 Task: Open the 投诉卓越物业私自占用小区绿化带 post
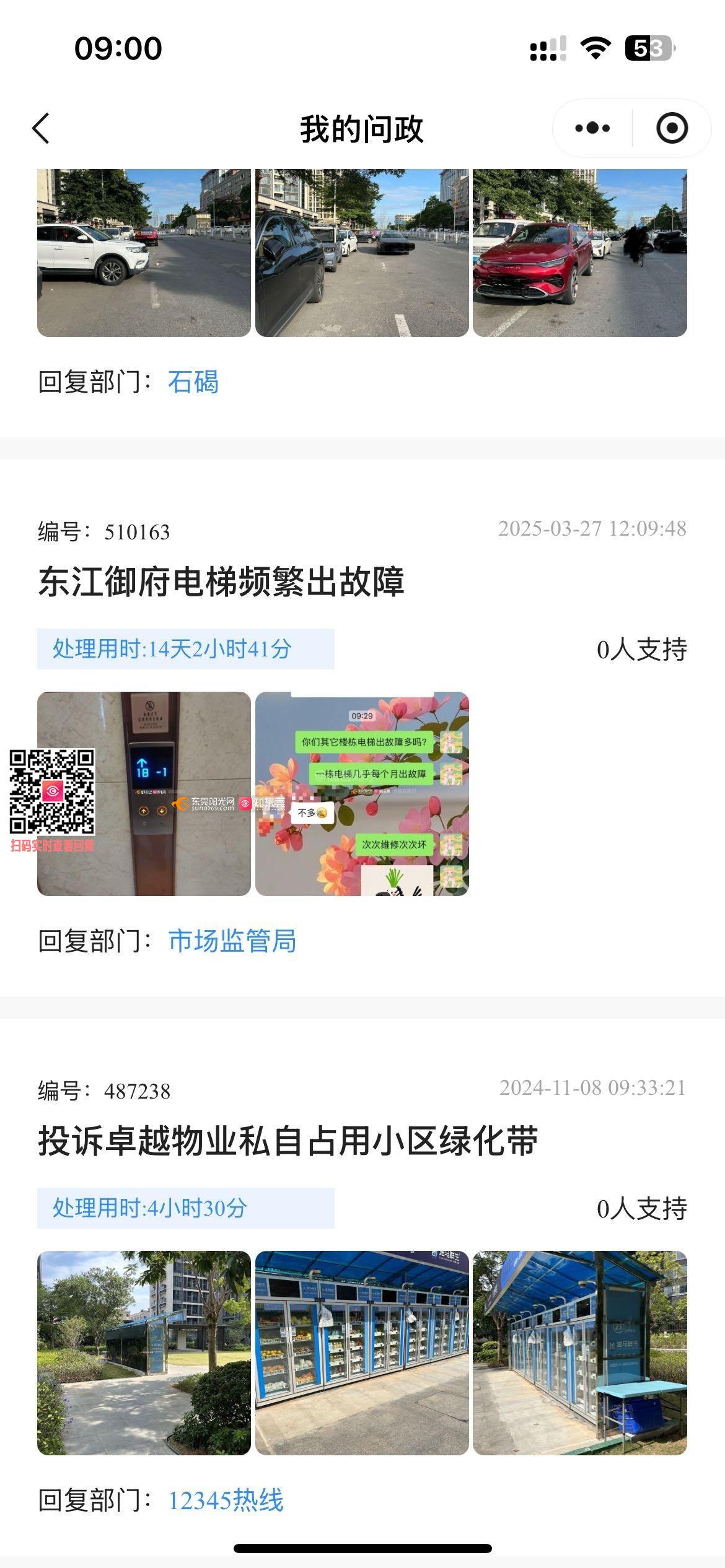[x=288, y=1141]
